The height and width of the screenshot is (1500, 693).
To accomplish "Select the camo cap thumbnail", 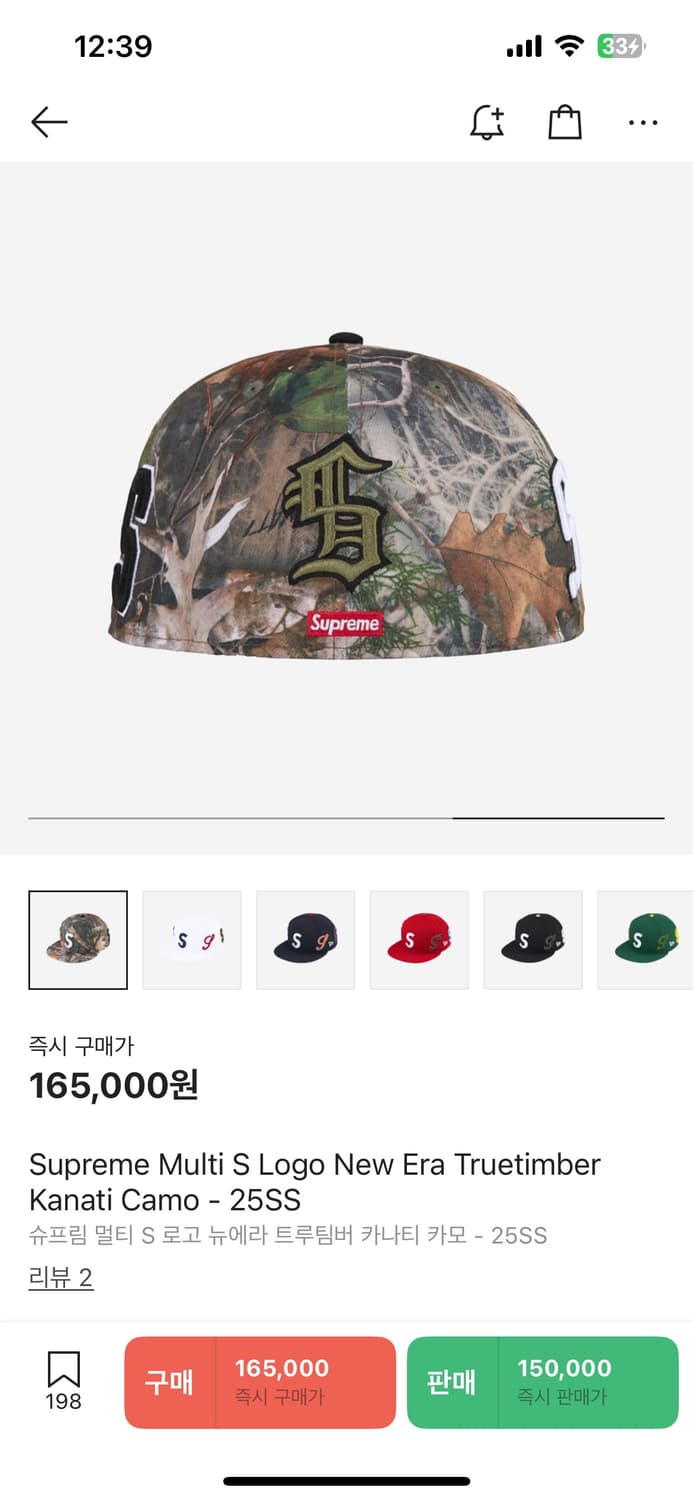I will tap(78, 940).
